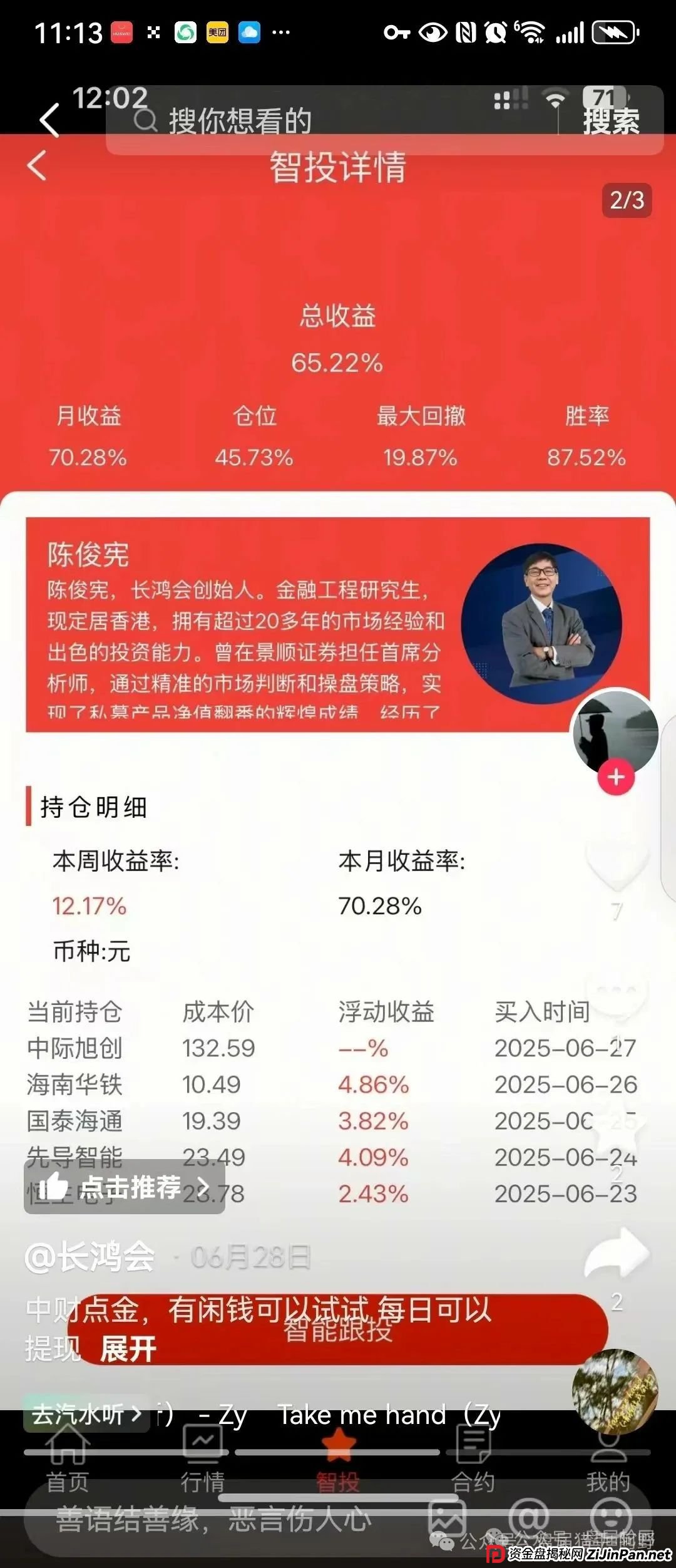The width and height of the screenshot is (676, 1568).
Task: Tap the back chevron on 智投详情
Action: tap(38, 165)
